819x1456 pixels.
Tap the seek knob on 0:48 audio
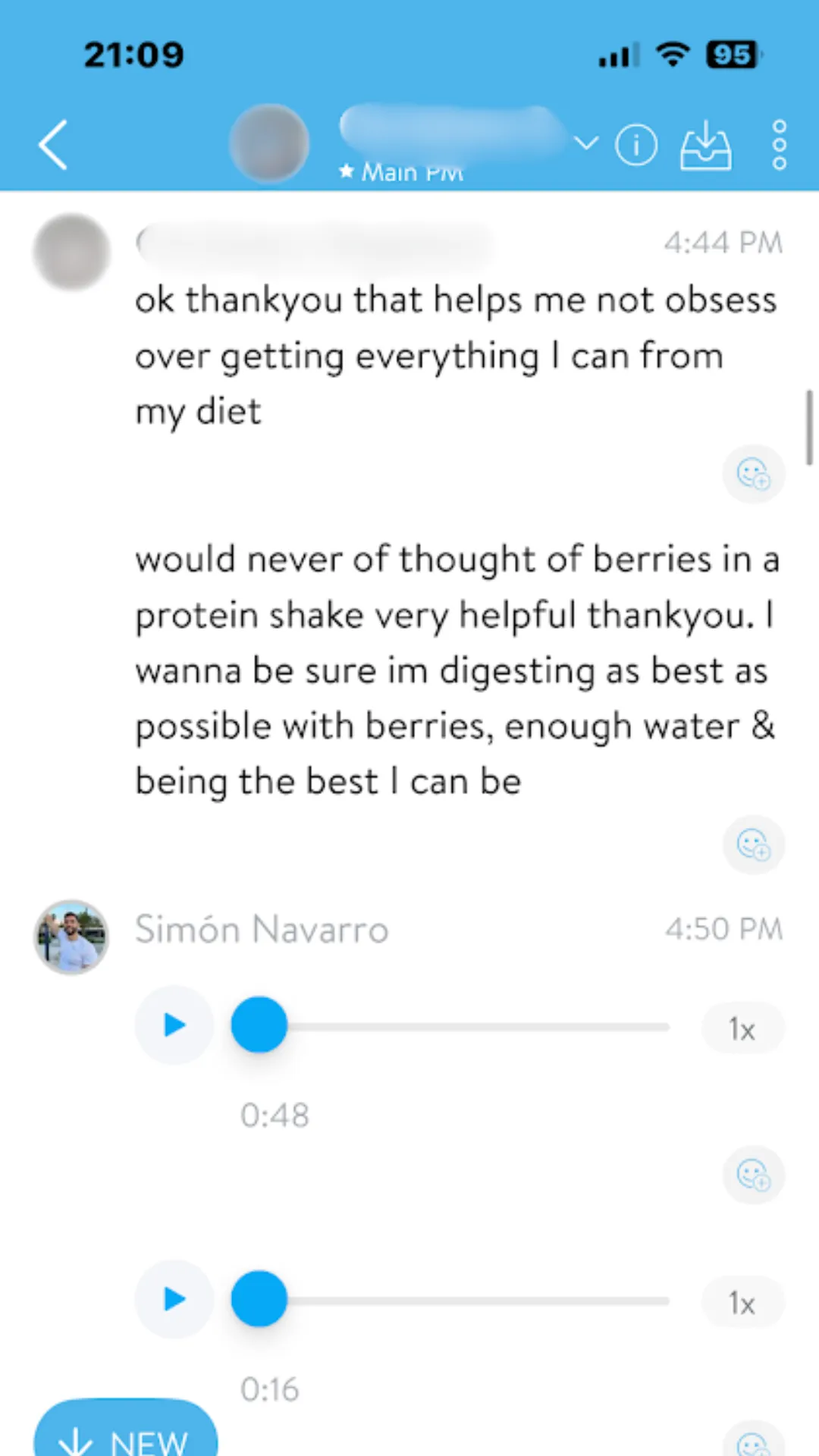tap(259, 1025)
